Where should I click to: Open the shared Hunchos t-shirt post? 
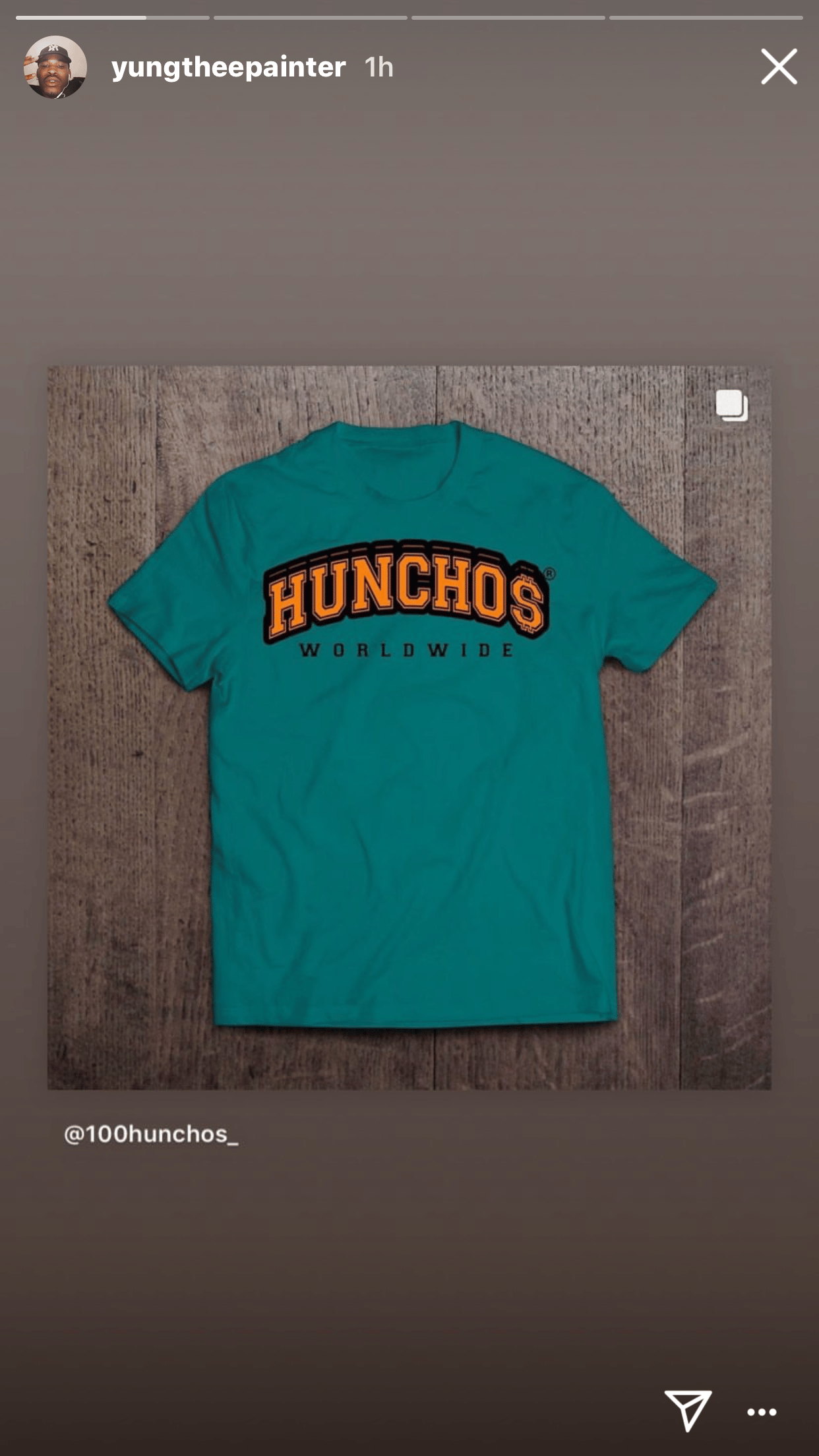409,727
